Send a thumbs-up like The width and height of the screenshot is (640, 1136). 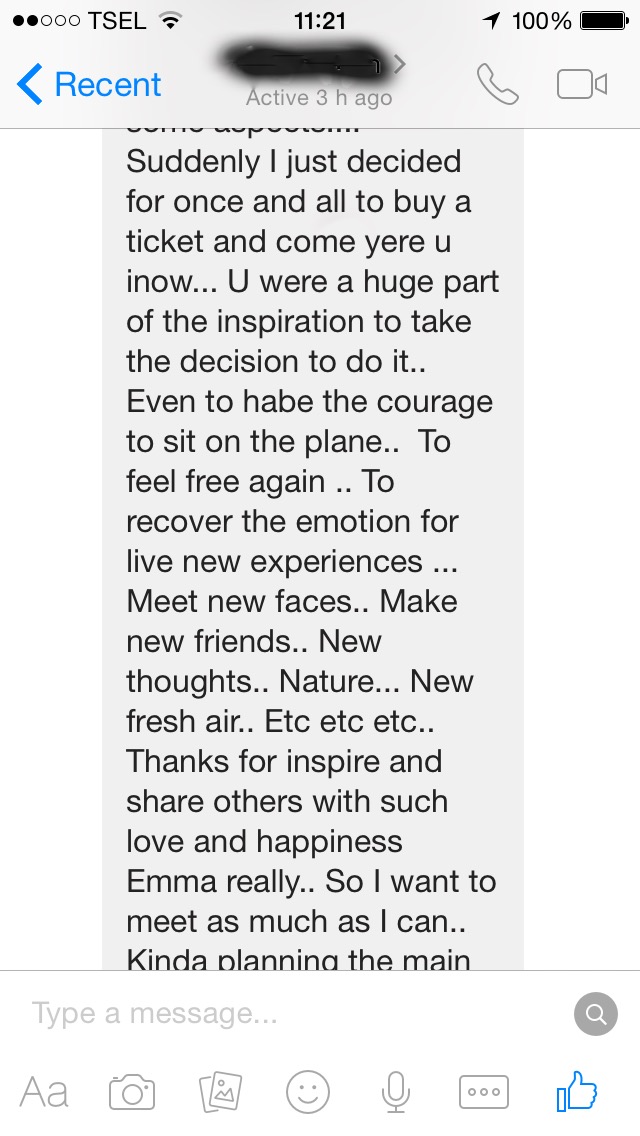point(577,1092)
